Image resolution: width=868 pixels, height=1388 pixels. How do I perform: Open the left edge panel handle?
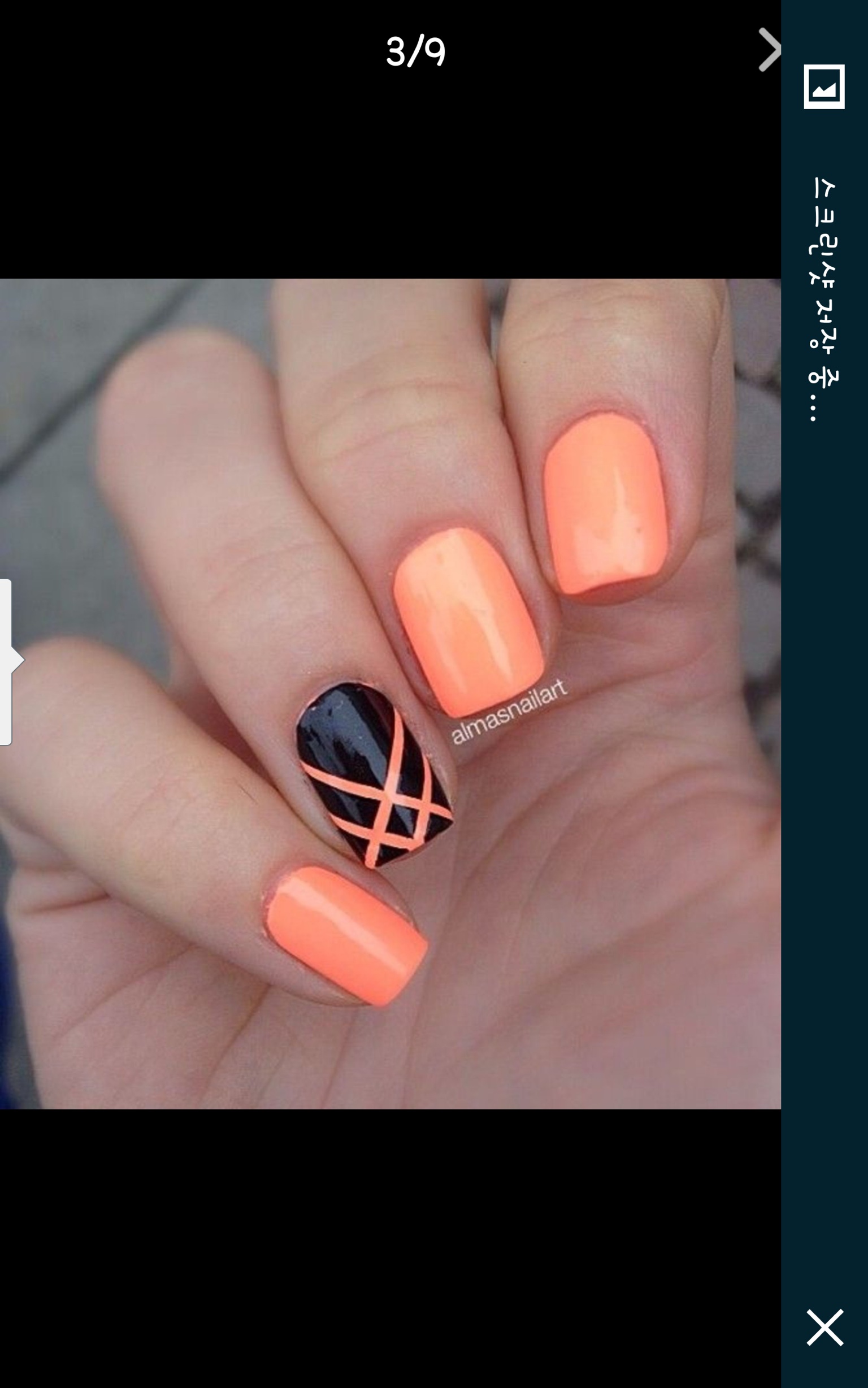tap(8, 661)
